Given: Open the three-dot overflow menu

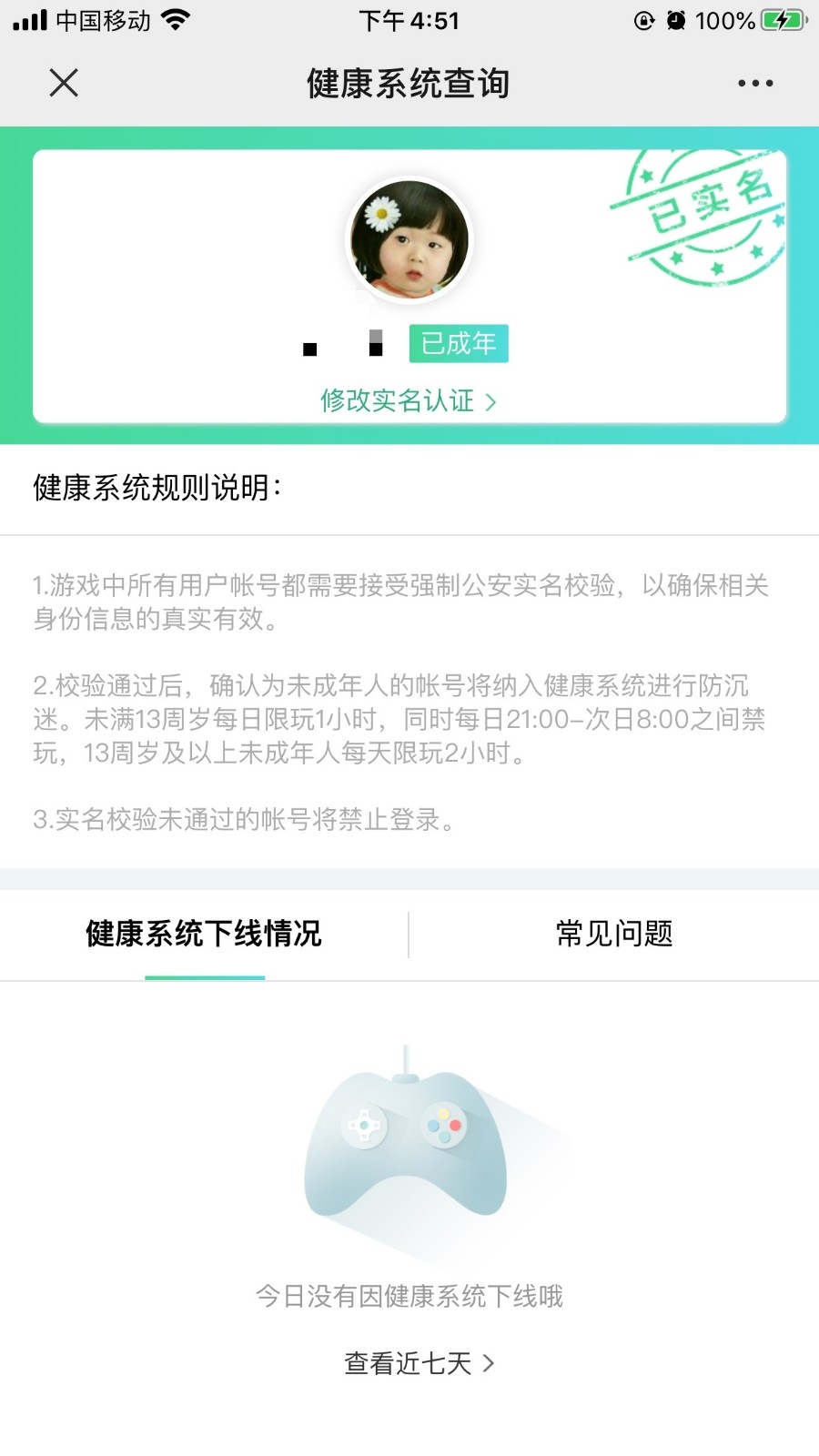Looking at the screenshot, I should (x=755, y=83).
